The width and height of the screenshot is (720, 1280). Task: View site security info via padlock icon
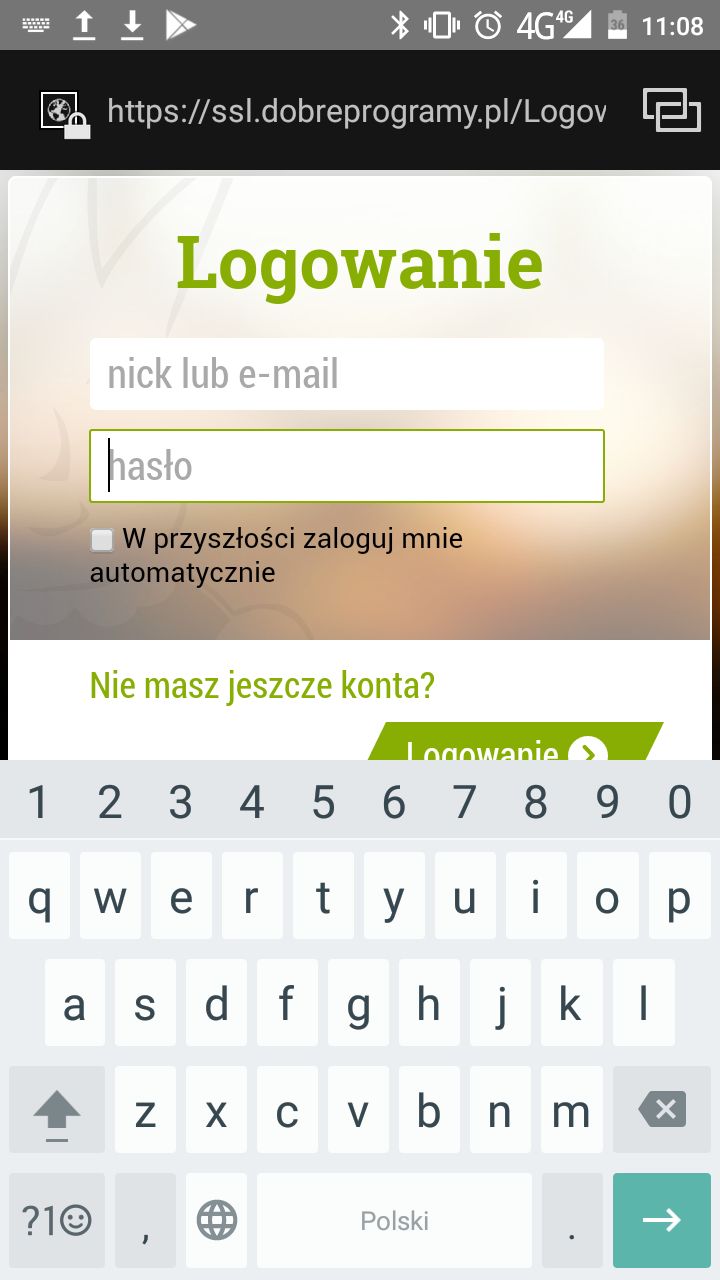pos(65,114)
